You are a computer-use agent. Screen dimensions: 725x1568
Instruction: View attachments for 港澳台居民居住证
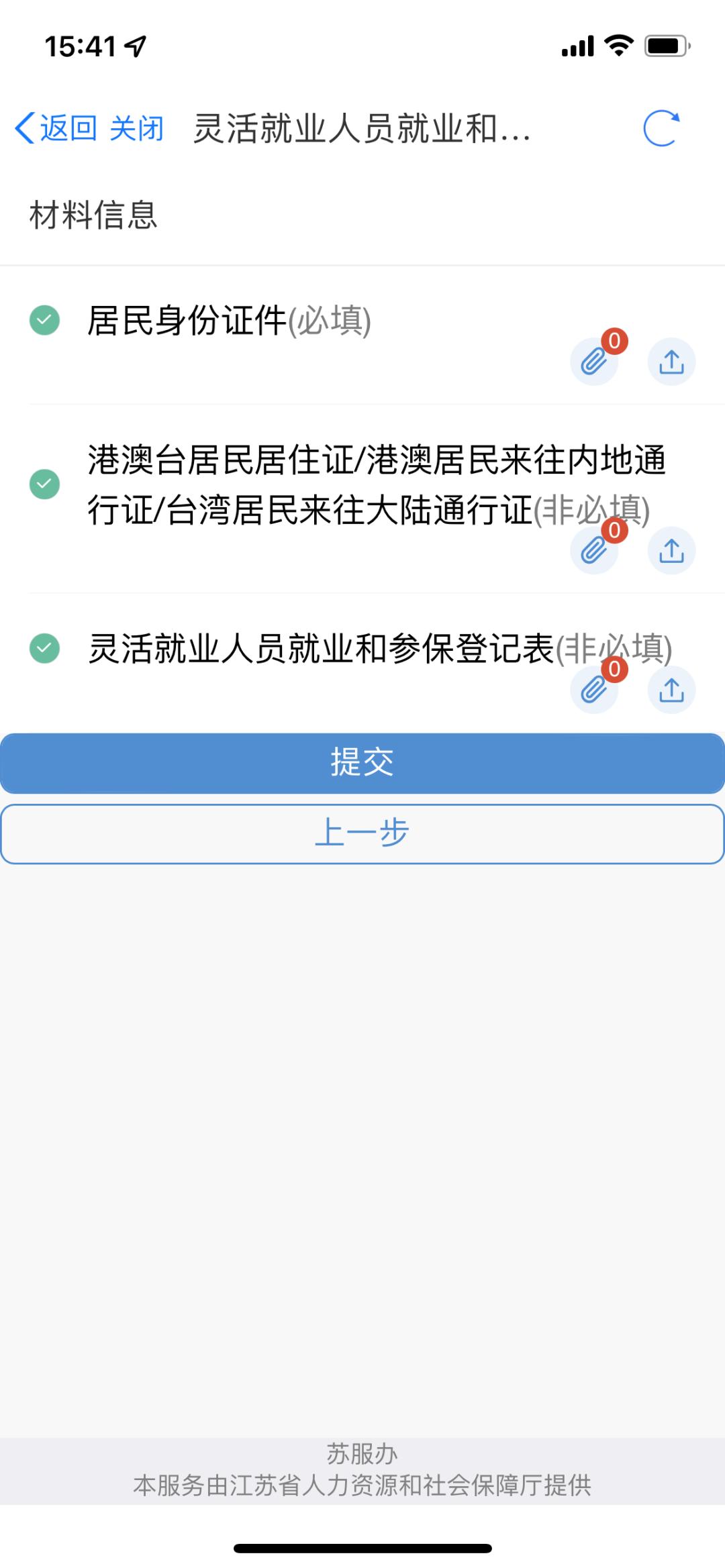point(594,551)
